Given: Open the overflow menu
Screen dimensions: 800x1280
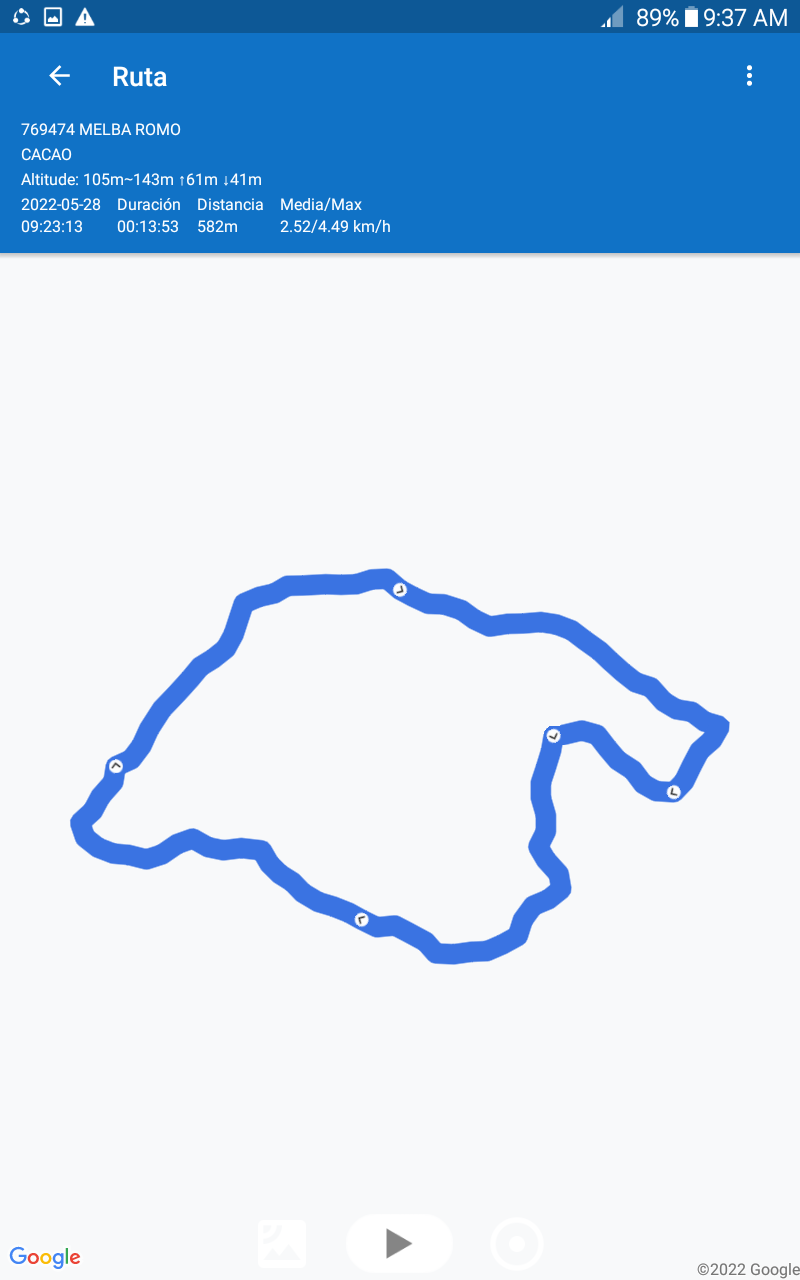Looking at the screenshot, I should click(x=749, y=76).
